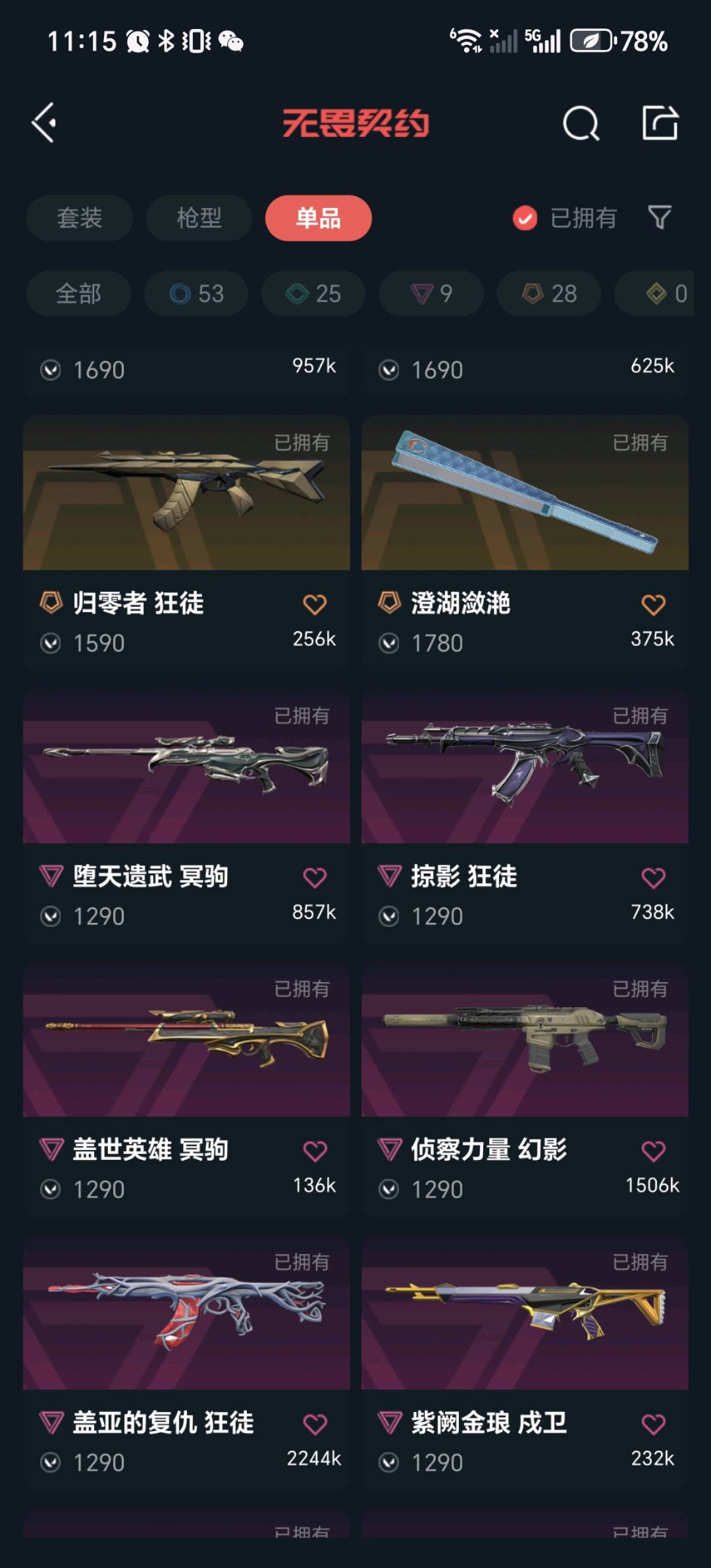Image resolution: width=711 pixels, height=1568 pixels.
Task: Open the 归零者 狂徒 skin card
Action: pyautogui.click(x=186, y=494)
